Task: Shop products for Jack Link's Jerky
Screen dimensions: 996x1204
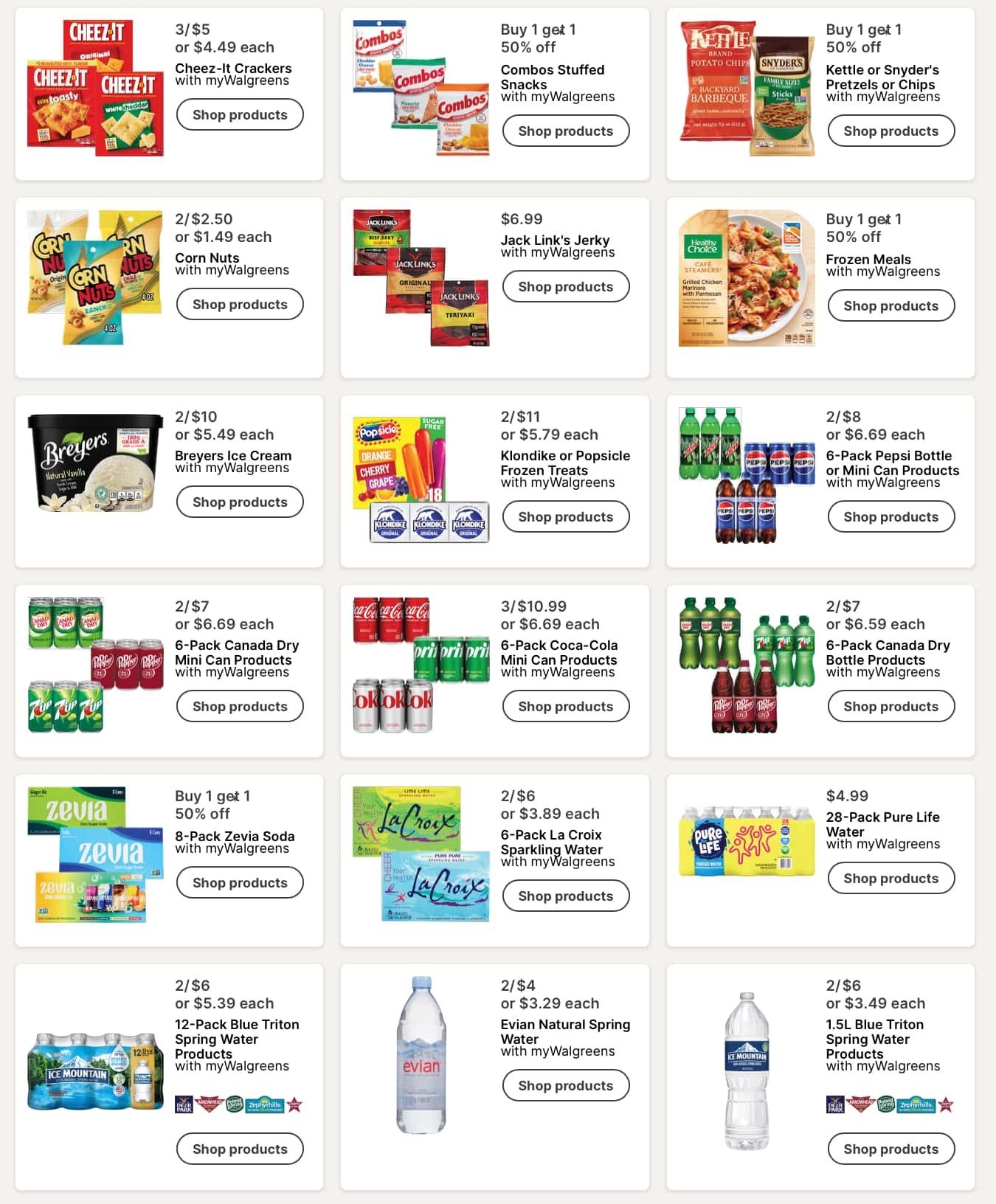Action: tap(565, 287)
